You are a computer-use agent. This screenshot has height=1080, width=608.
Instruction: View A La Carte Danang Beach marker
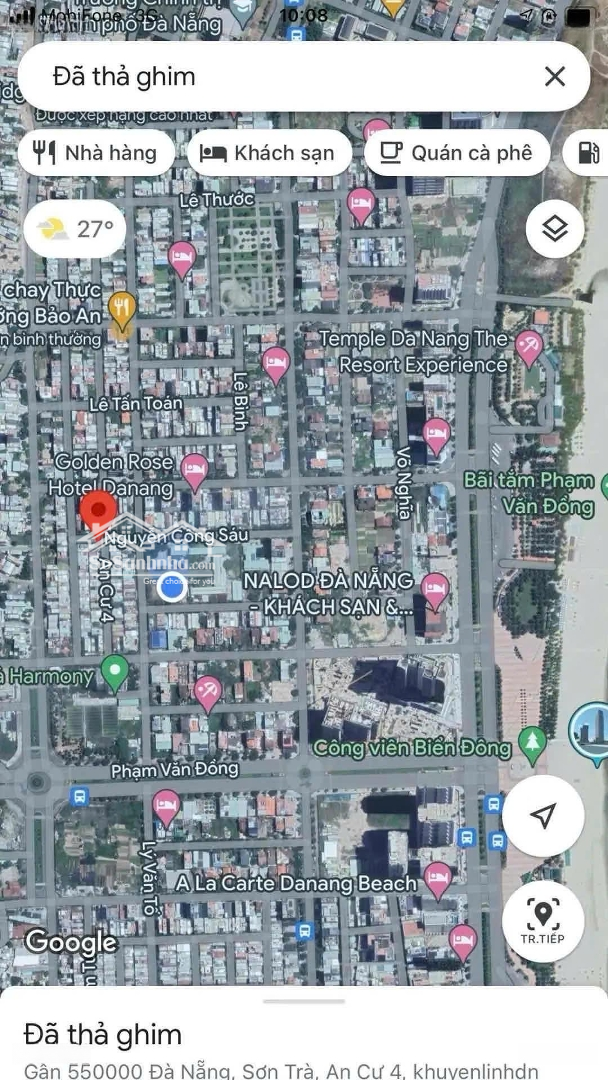[x=438, y=878]
